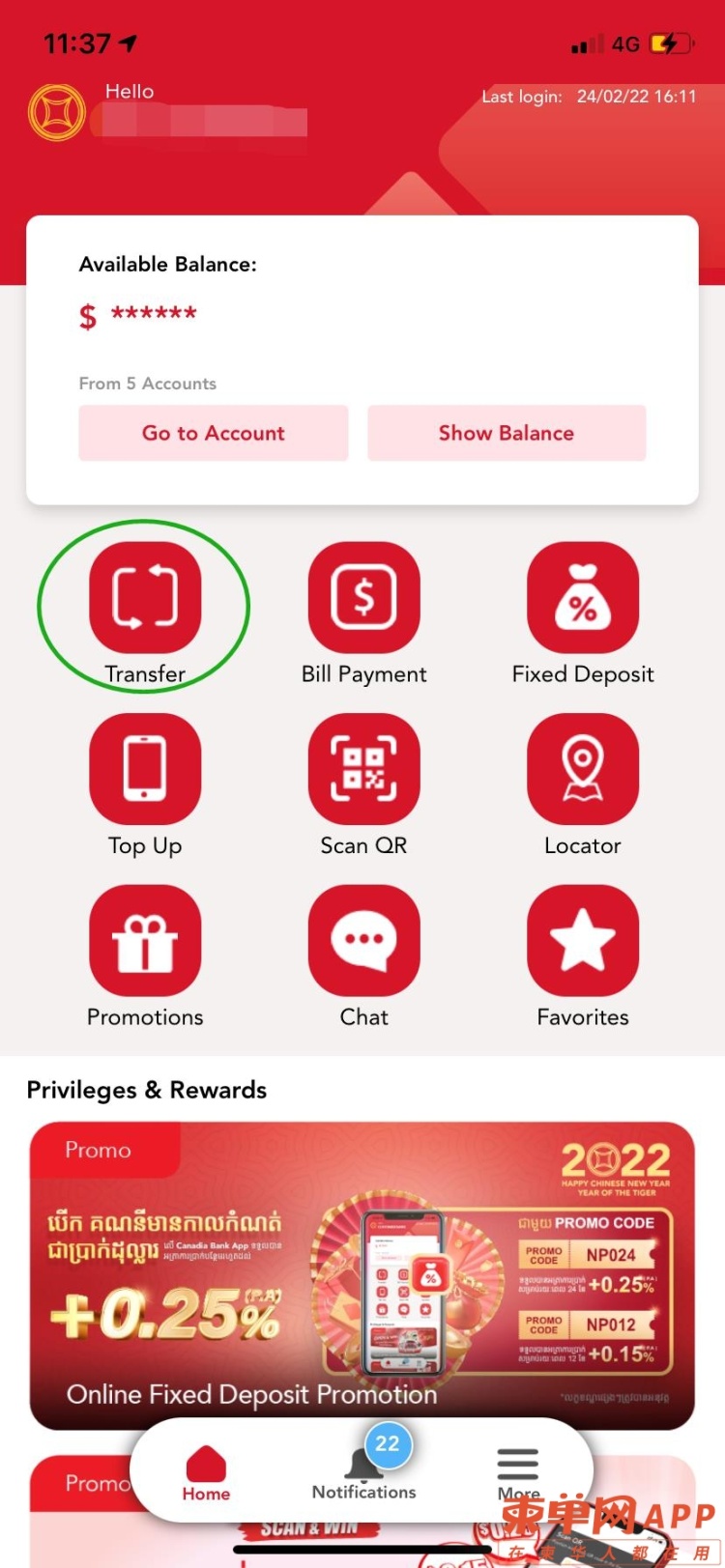This screenshot has height=1568, width=725.
Task: Open Favorites
Action: [x=582, y=941]
